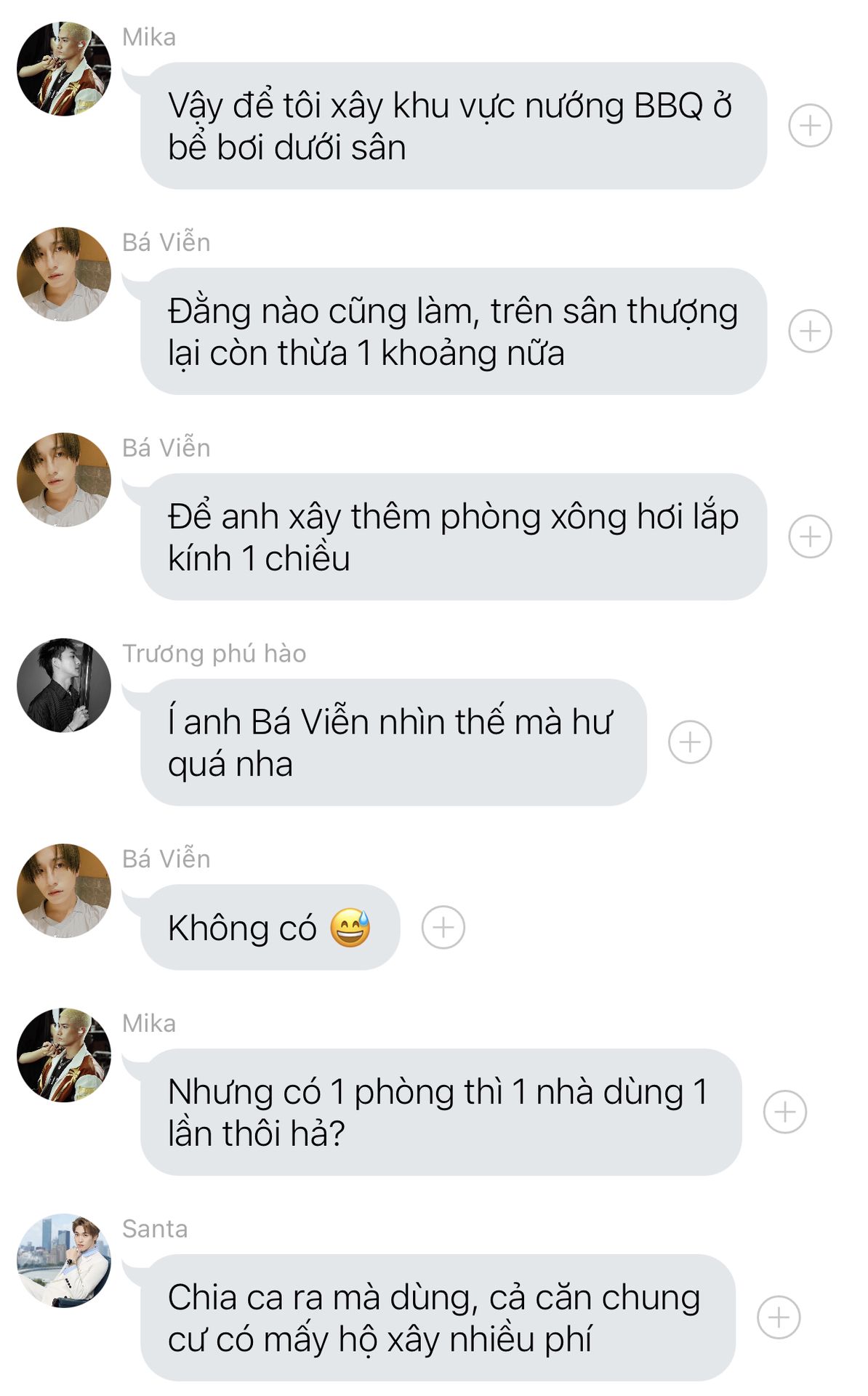Tap plus icon beside "phòng xông hơi" message
This screenshot has height=1396, width=868.
pyautogui.click(x=810, y=537)
